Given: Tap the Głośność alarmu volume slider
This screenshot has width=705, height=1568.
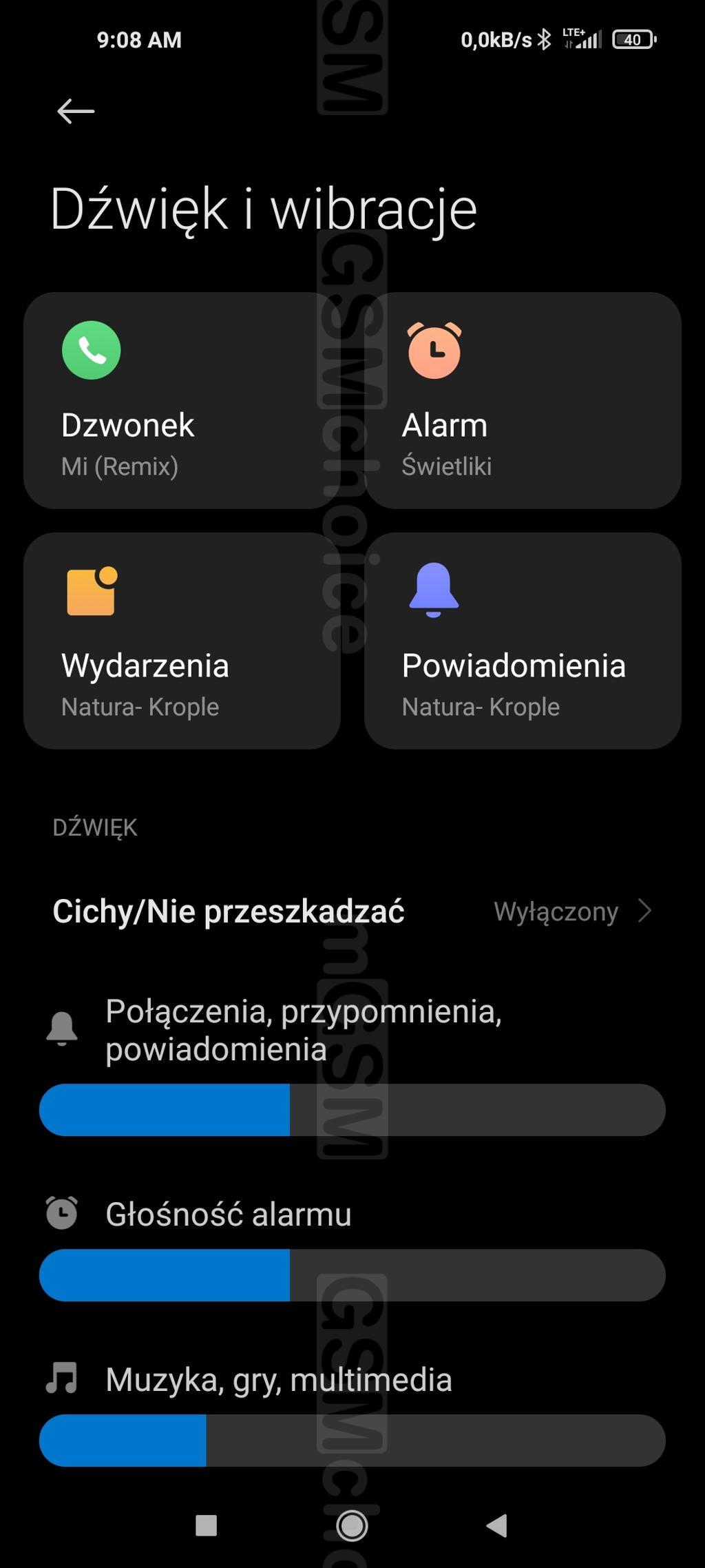Looking at the screenshot, I should 352,1275.
